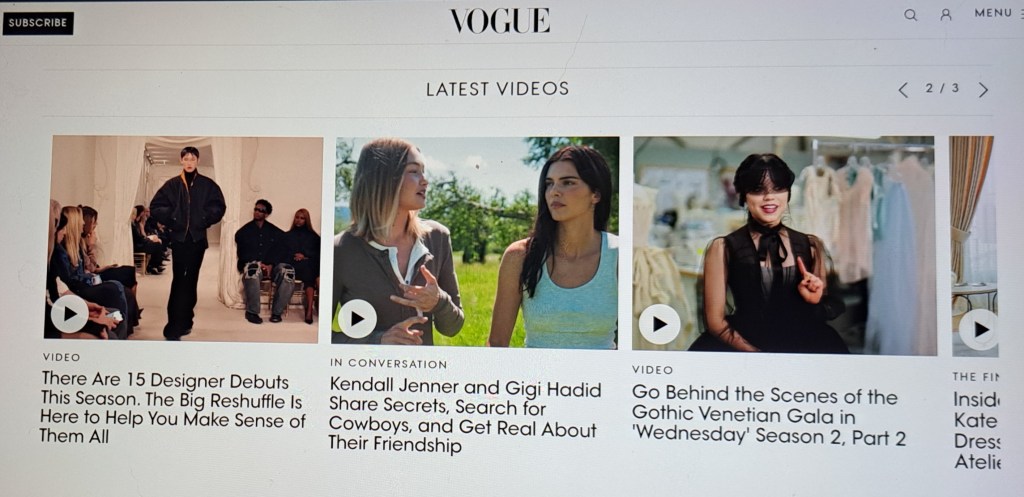Open the Kendall Jenner and Gigi Hadid headline
Viewport: 1024px width, 497px height.
pyautogui.click(x=464, y=417)
